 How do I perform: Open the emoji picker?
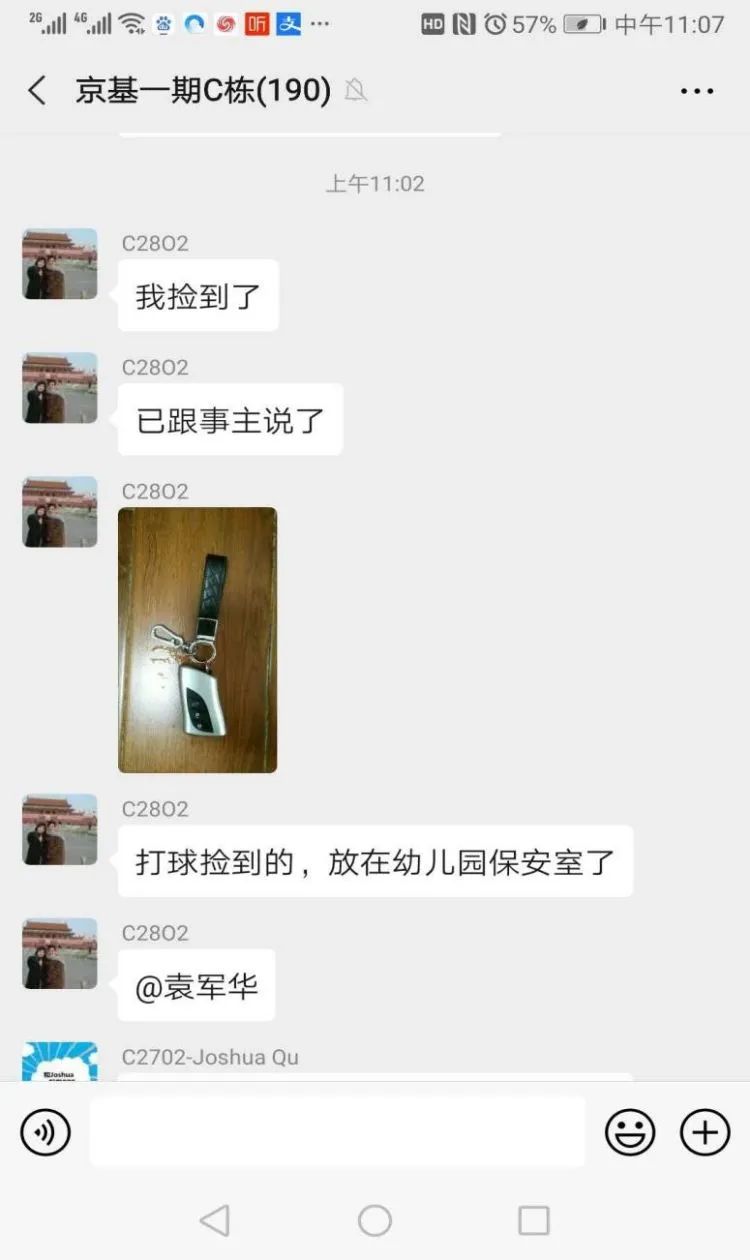[x=630, y=1132]
